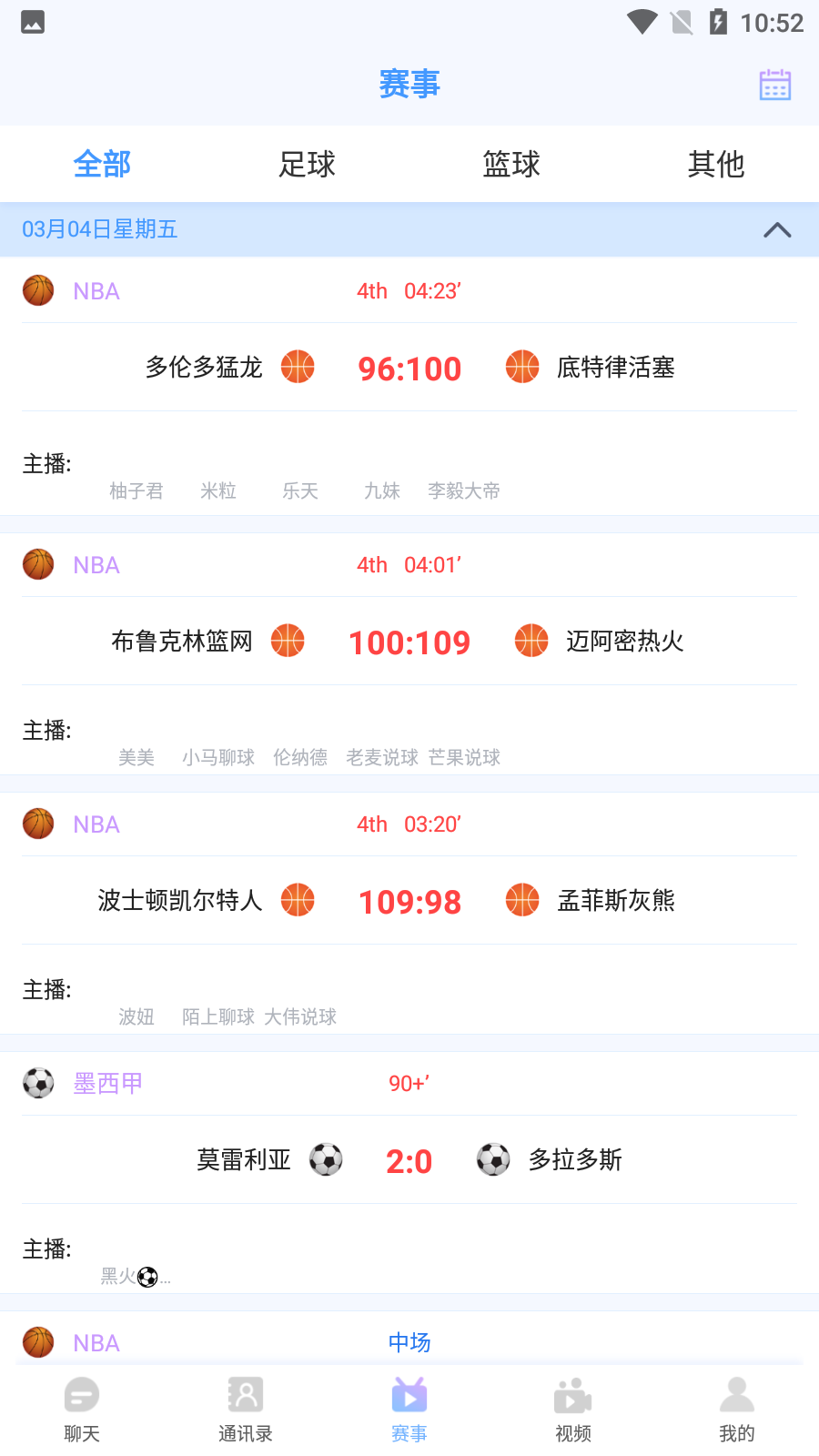
Task: Collapse the 03月04日星期五 section
Action: [x=777, y=229]
